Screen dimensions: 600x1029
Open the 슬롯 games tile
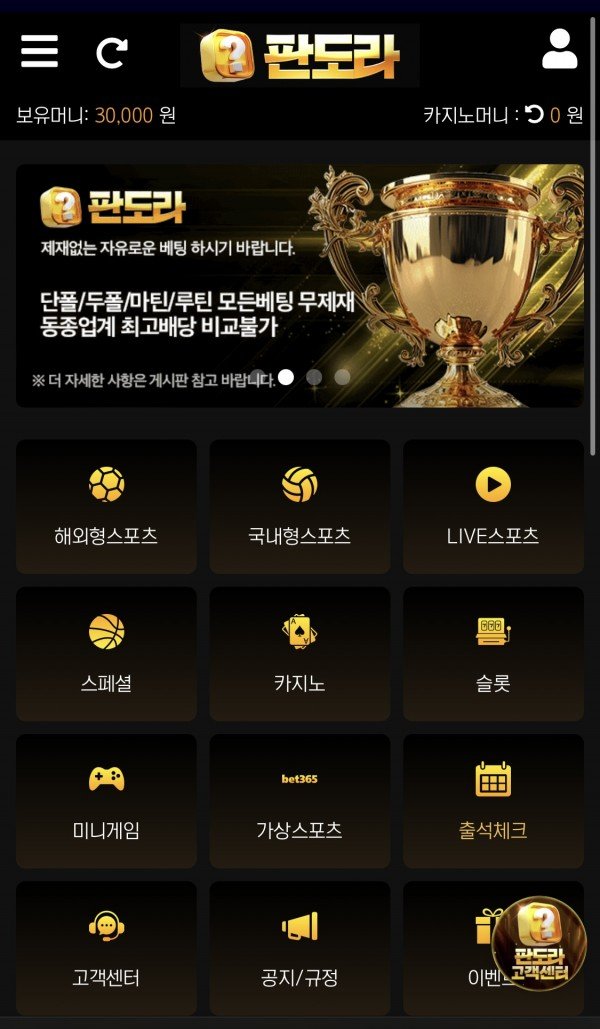coord(493,653)
